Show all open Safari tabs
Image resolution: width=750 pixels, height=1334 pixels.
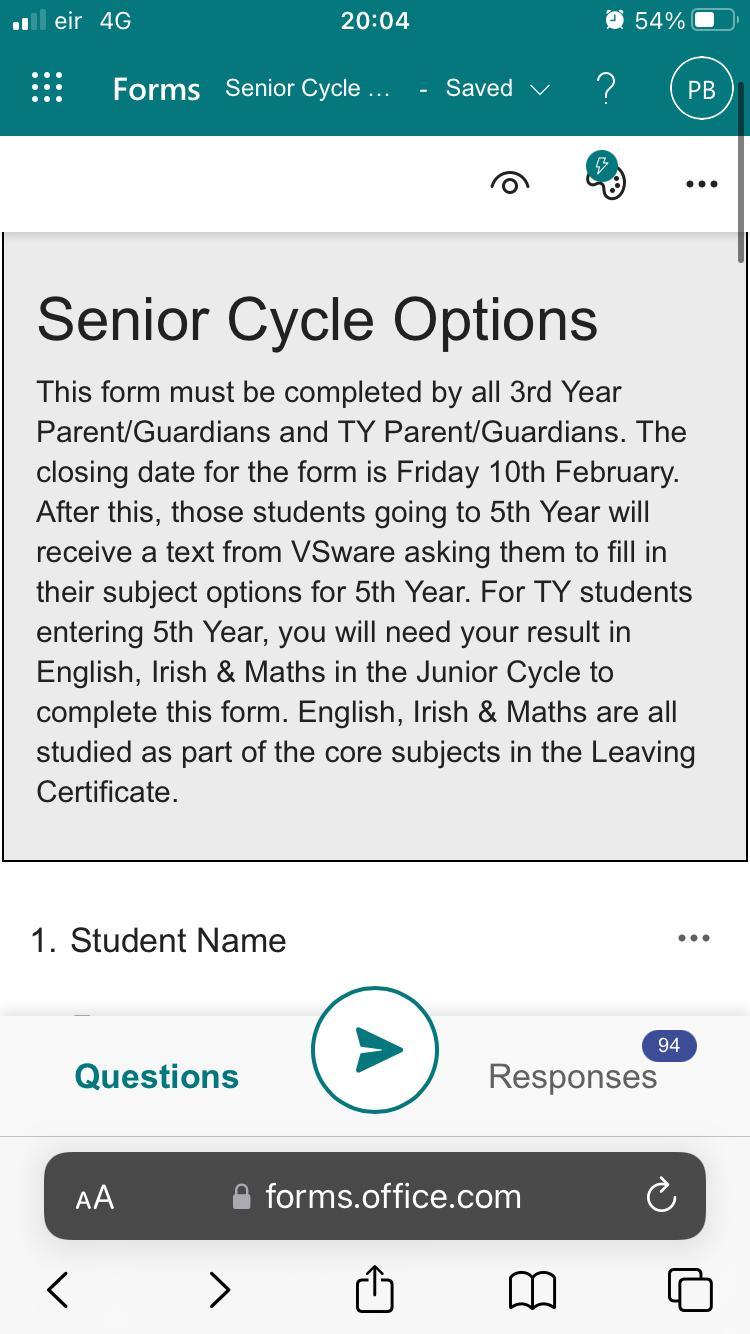[690, 1290]
